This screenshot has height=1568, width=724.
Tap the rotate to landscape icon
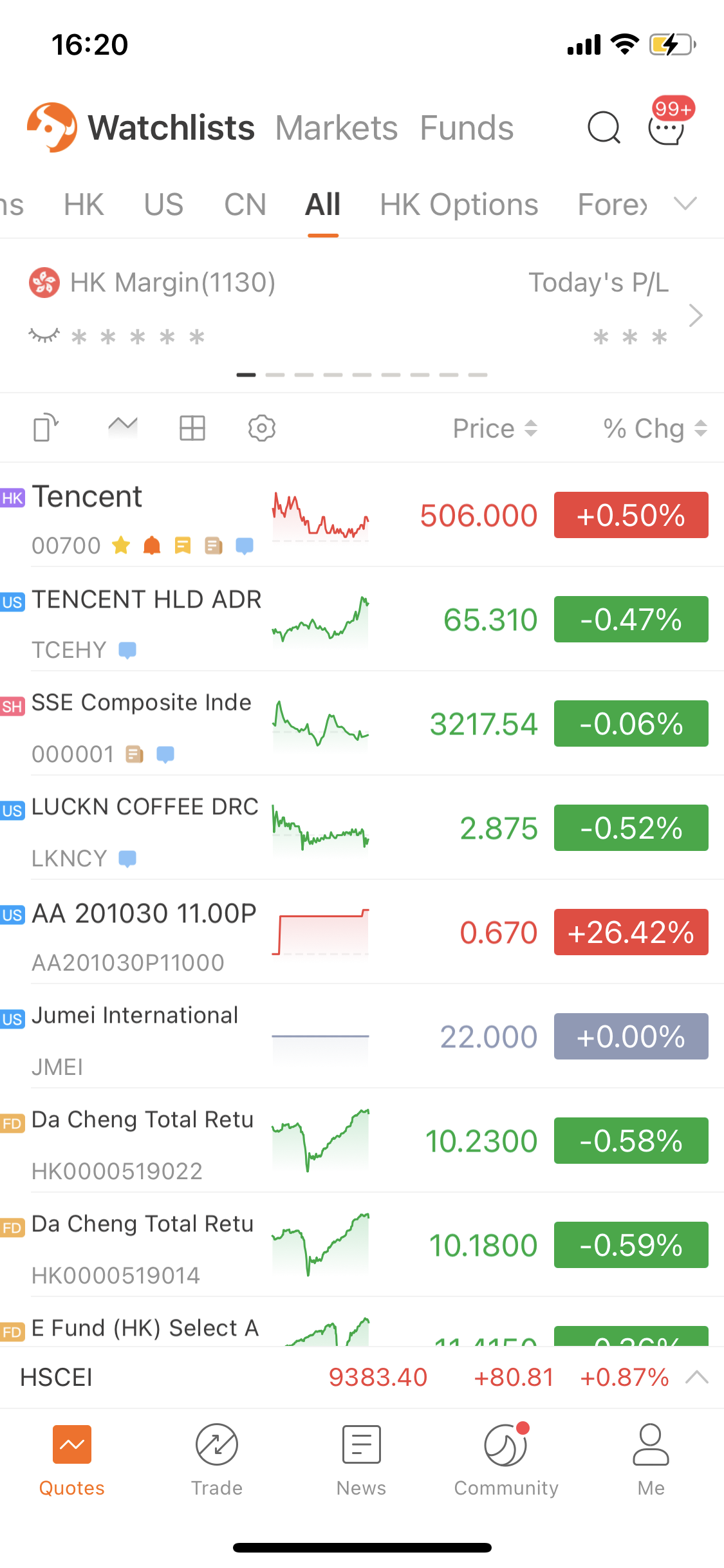click(46, 427)
